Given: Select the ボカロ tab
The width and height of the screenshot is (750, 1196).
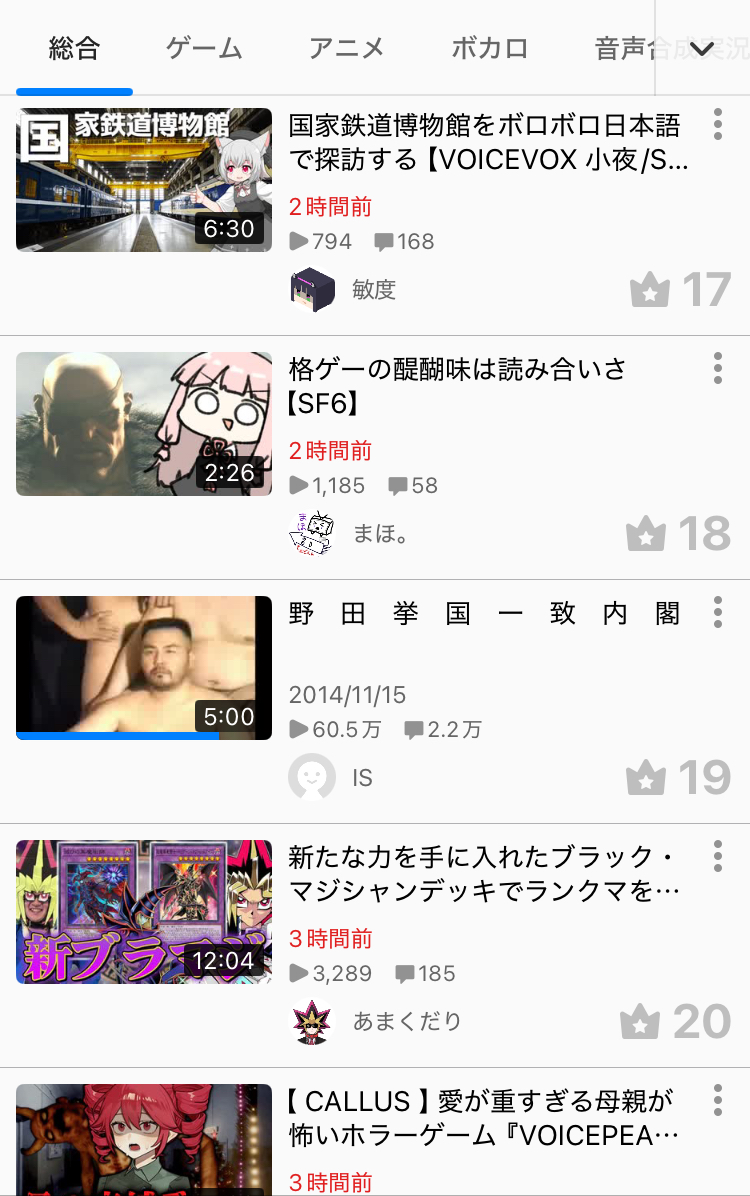Looking at the screenshot, I should [489, 48].
